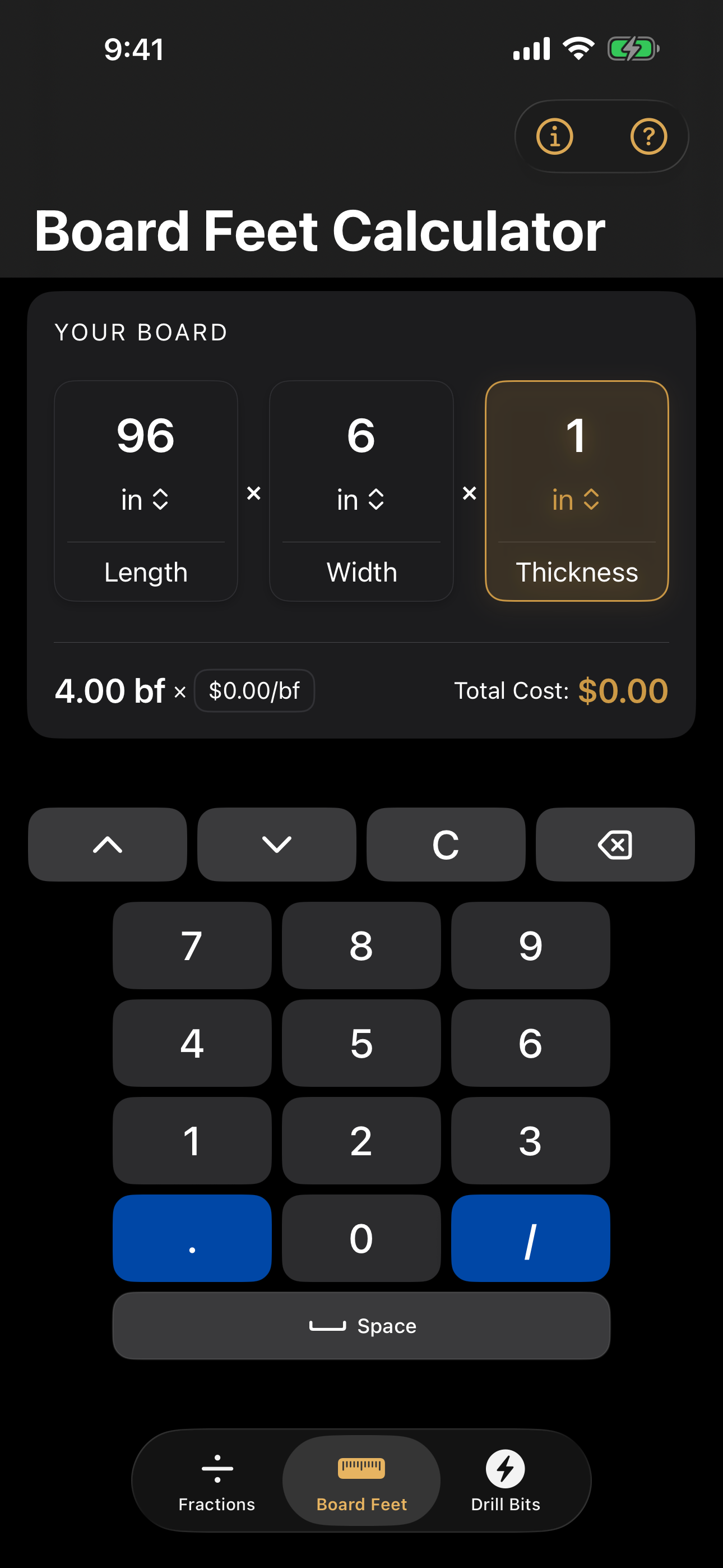Tap the up chevron key
The image size is (723, 1568).
click(107, 844)
